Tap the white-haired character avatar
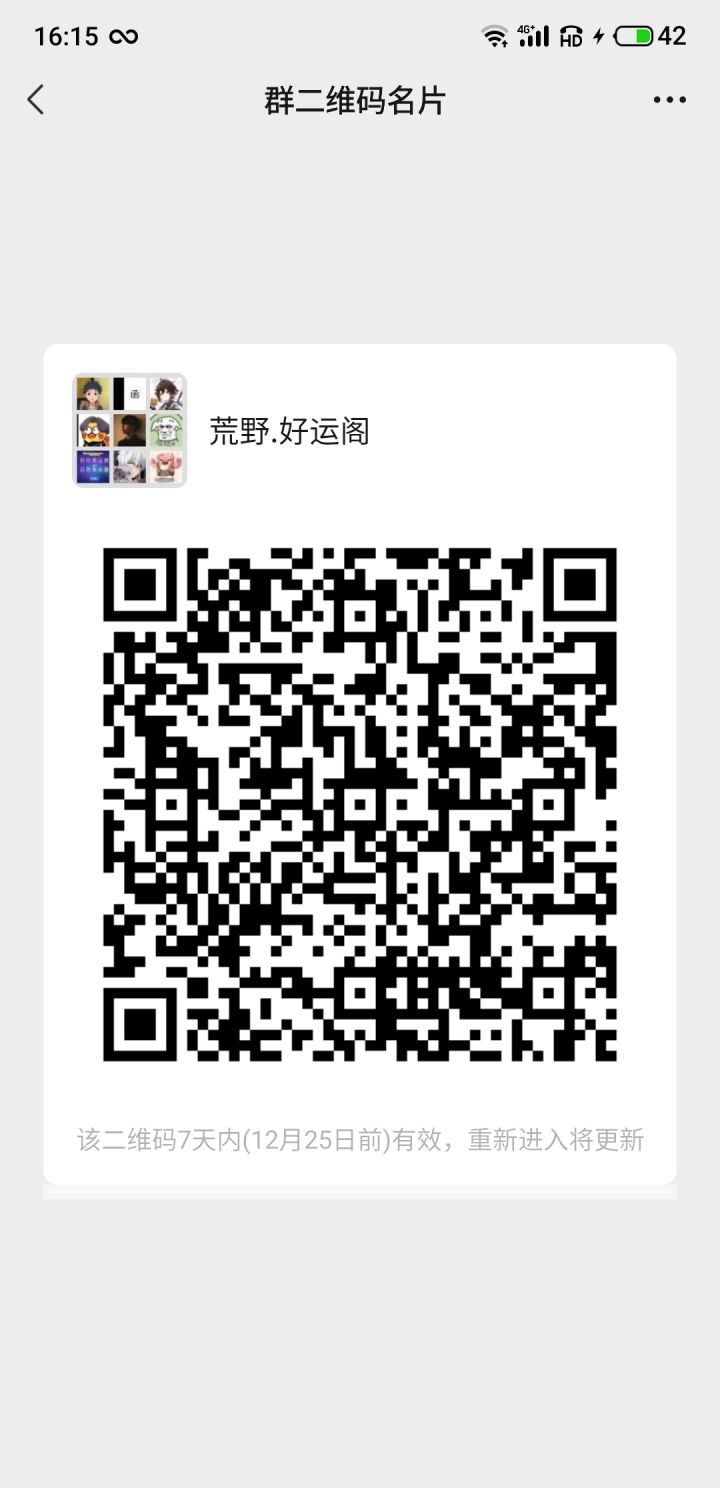This screenshot has height=1488, width=720. 131,468
